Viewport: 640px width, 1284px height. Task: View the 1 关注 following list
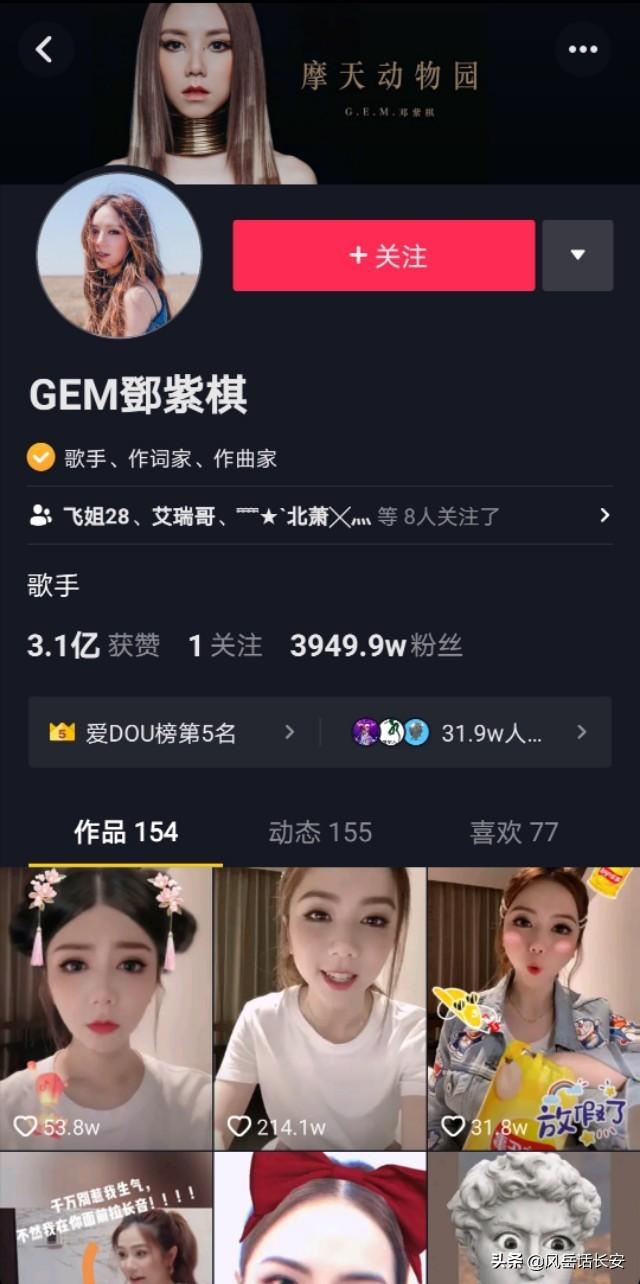[x=225, y=646]
